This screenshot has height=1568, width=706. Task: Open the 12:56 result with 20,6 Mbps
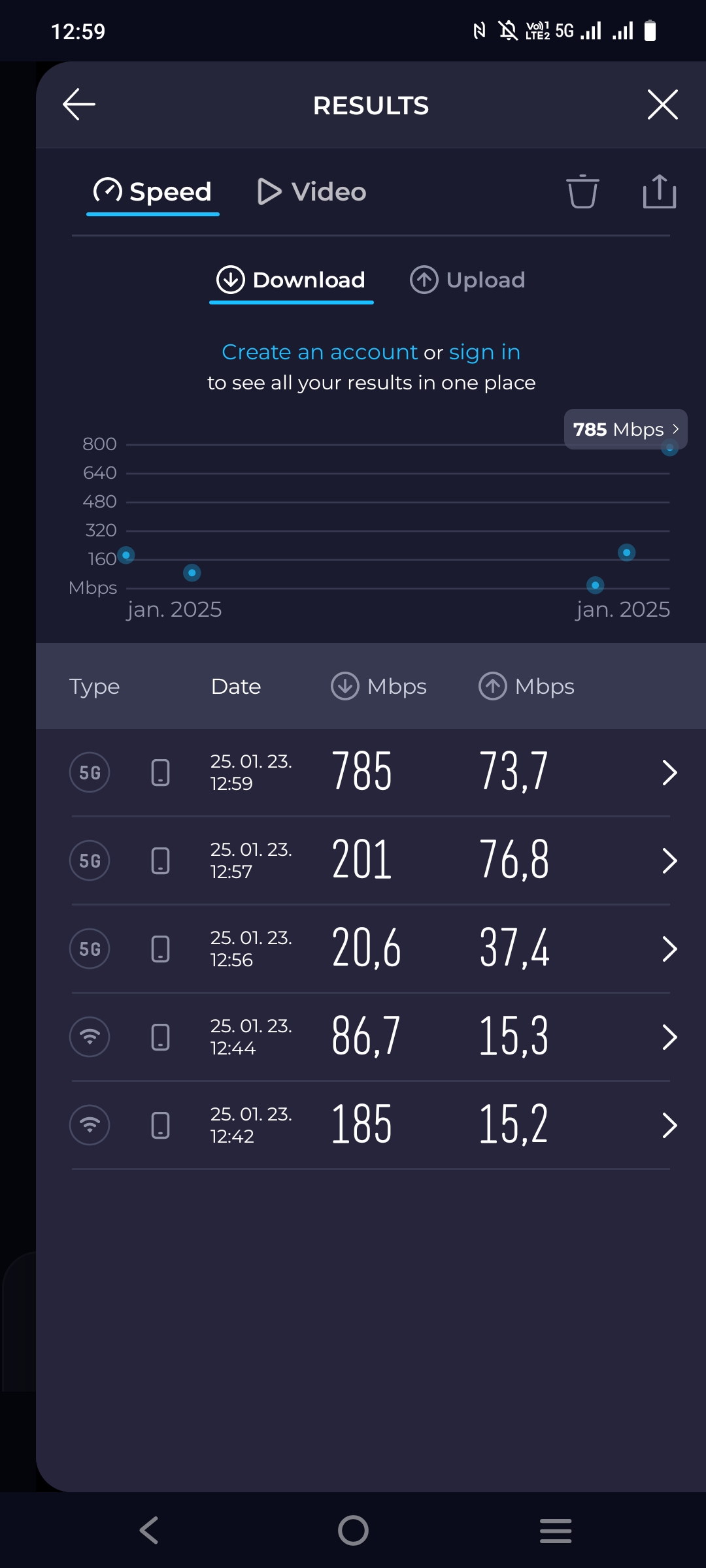point(371,949)
